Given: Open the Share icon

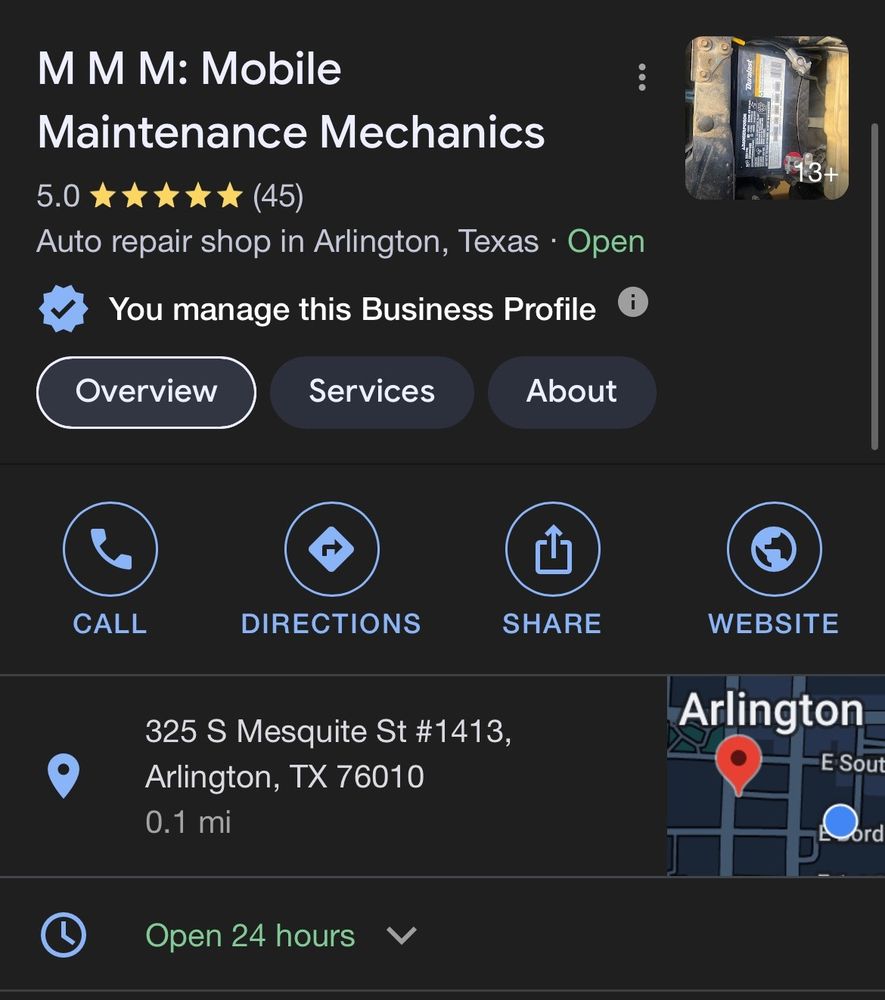Looking at the screenshot, I should tap(551, 548).
